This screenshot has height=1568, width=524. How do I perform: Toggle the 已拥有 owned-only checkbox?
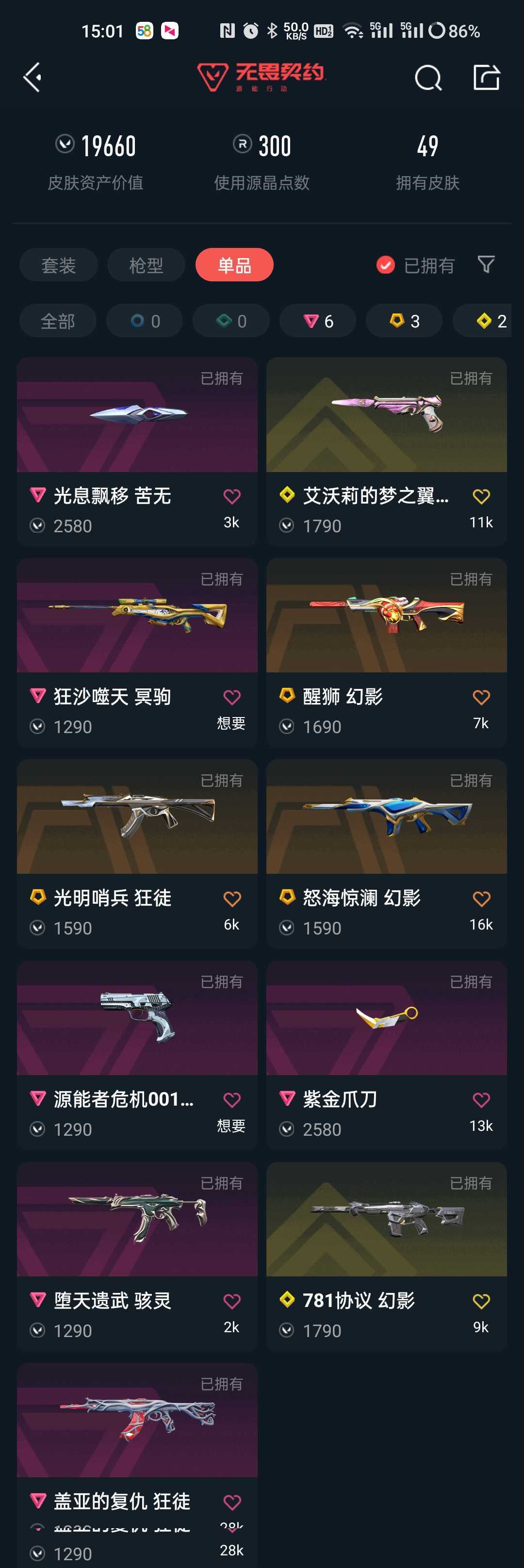(x=385, y=265)
